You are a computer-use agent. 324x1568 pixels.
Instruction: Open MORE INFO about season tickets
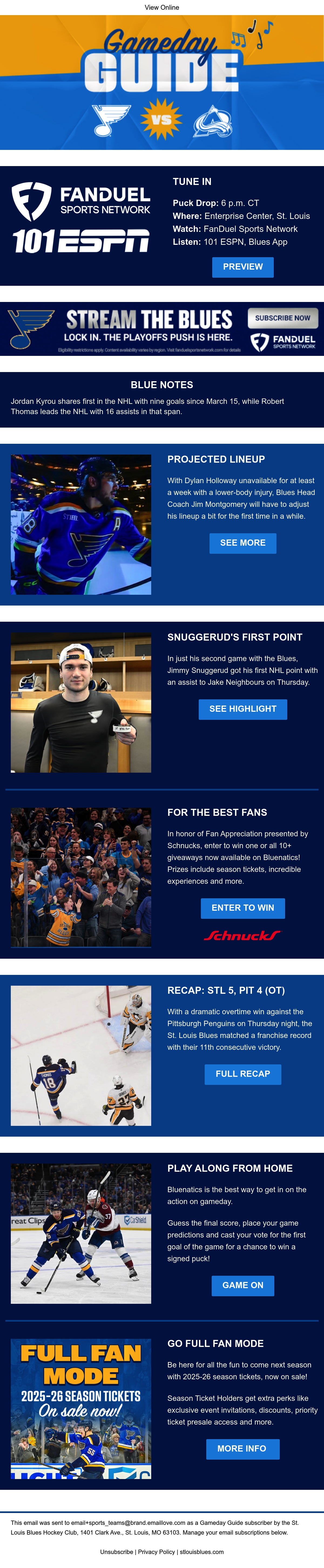click(x=242, y=1449)
